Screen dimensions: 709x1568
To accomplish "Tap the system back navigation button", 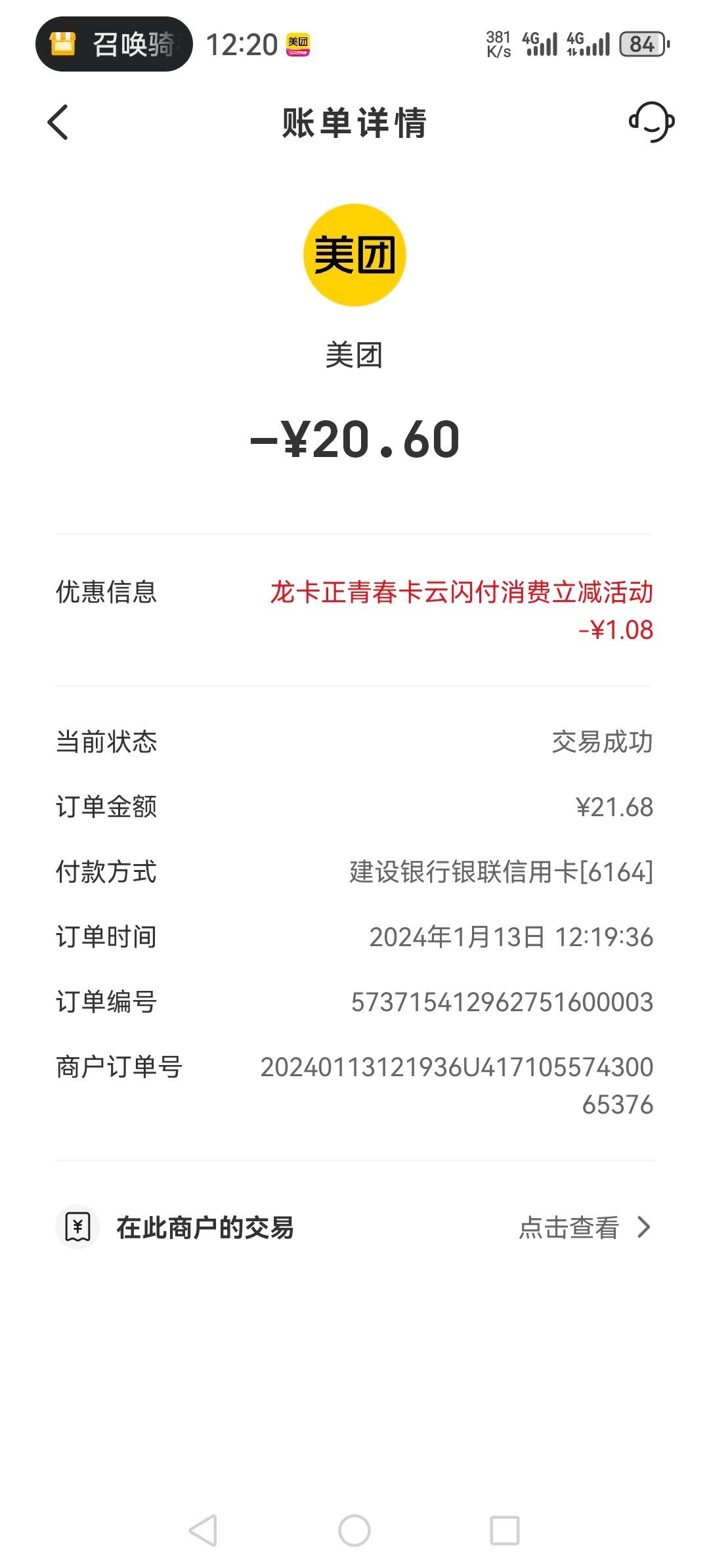I will coord(203,1531).
